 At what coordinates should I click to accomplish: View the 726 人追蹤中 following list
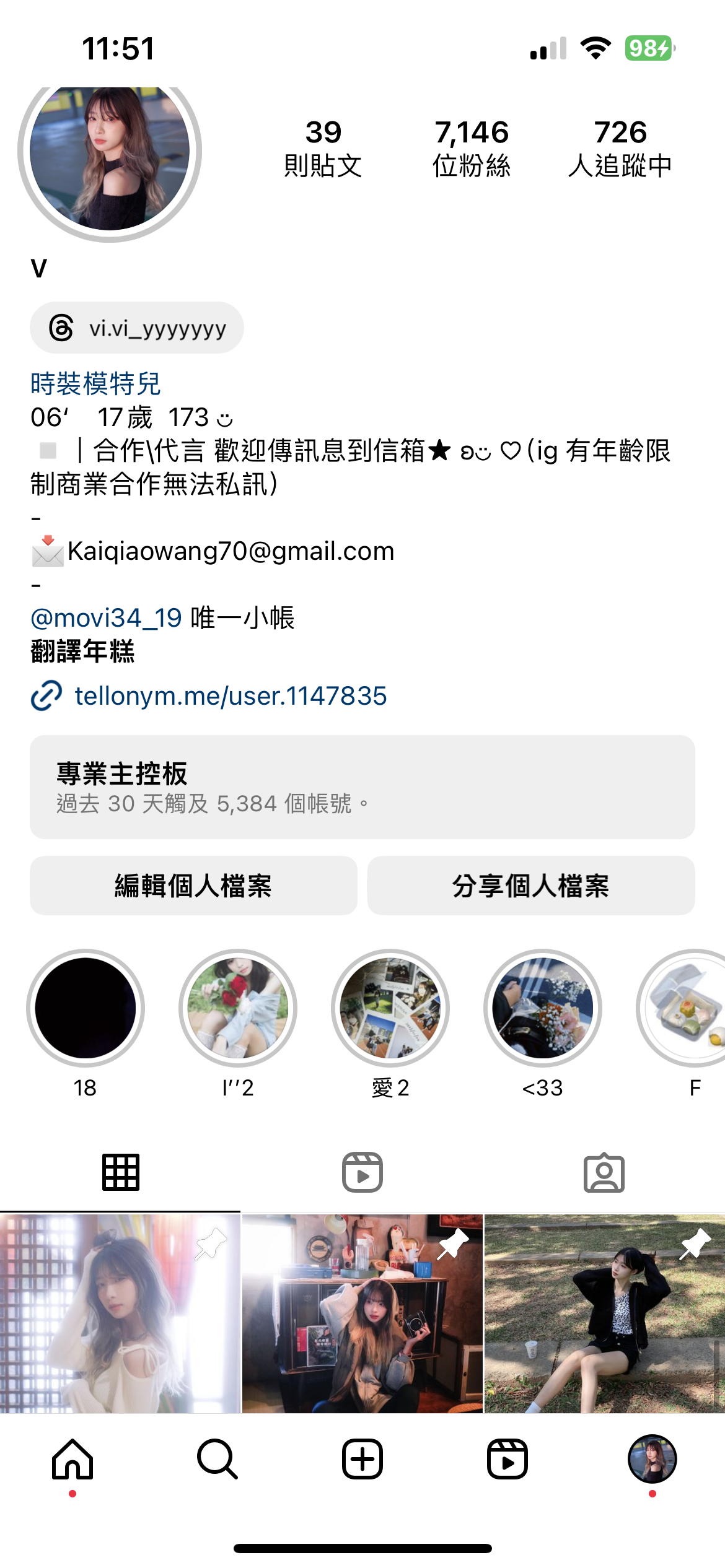(x=620, y=149)
